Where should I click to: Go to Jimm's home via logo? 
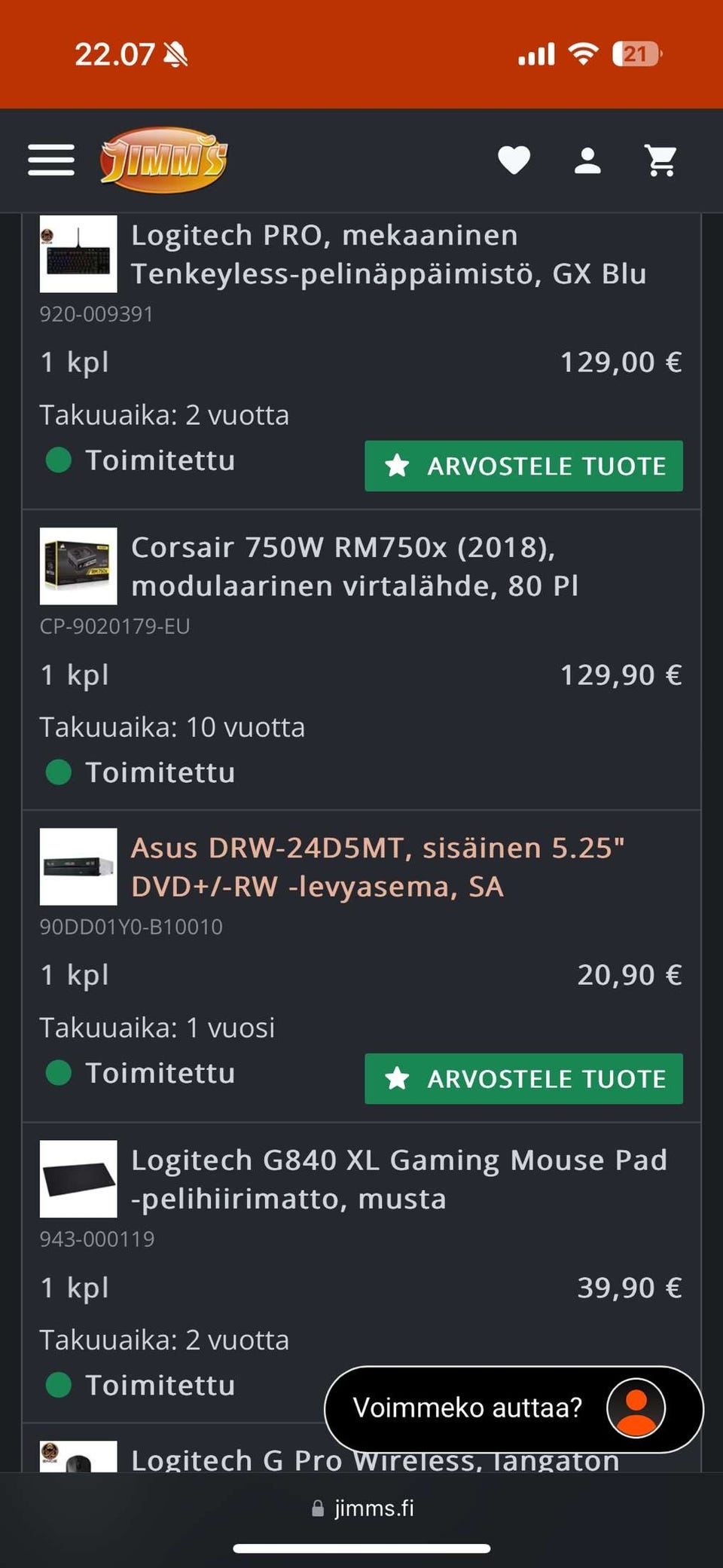click(164, 160)
